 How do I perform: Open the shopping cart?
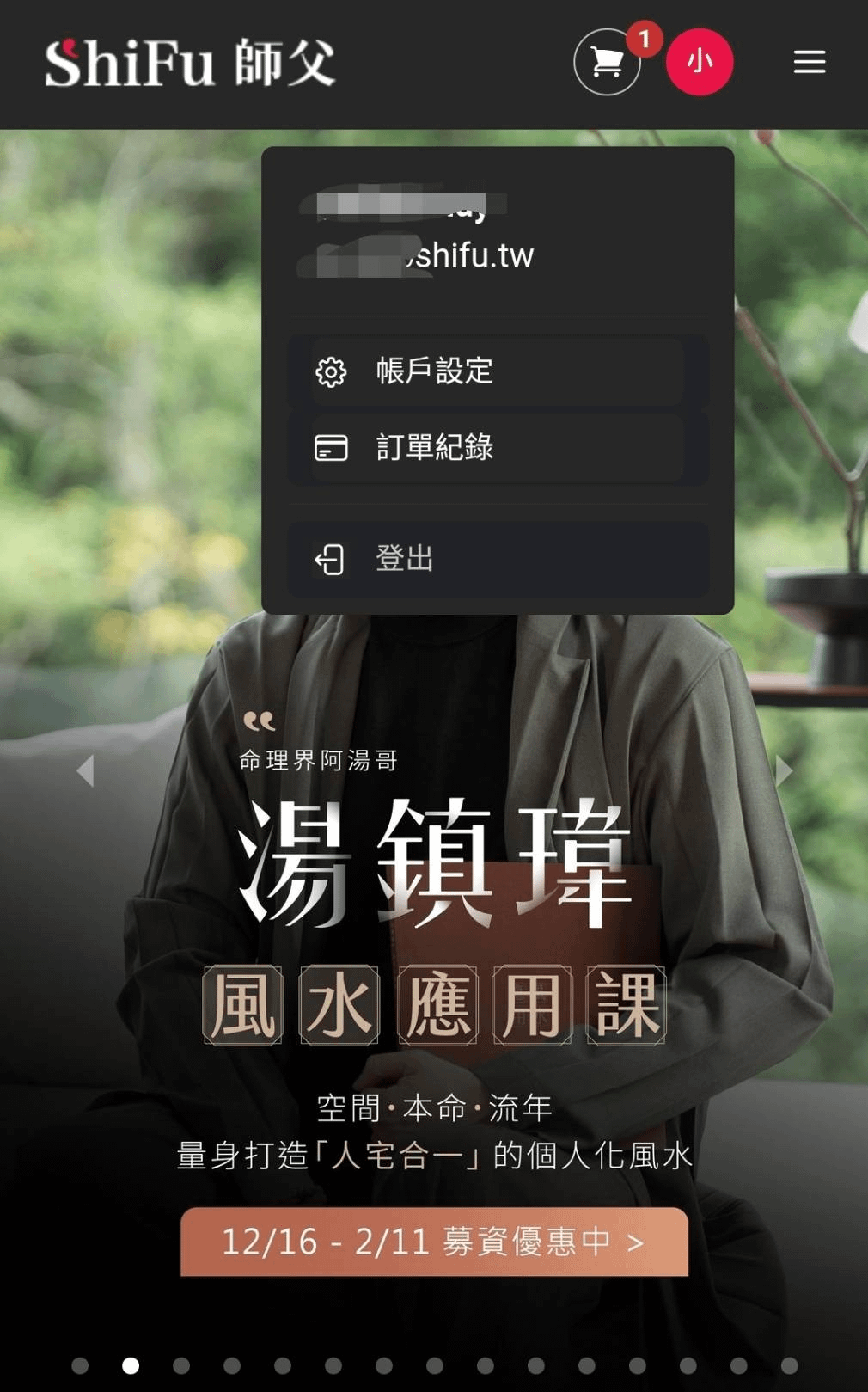point(607,62)
